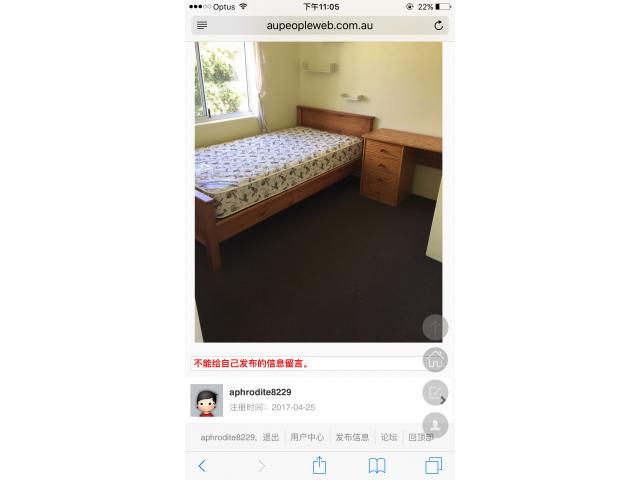Open the floating user profile icon
The image size is (640, 480).
(435, 425)
